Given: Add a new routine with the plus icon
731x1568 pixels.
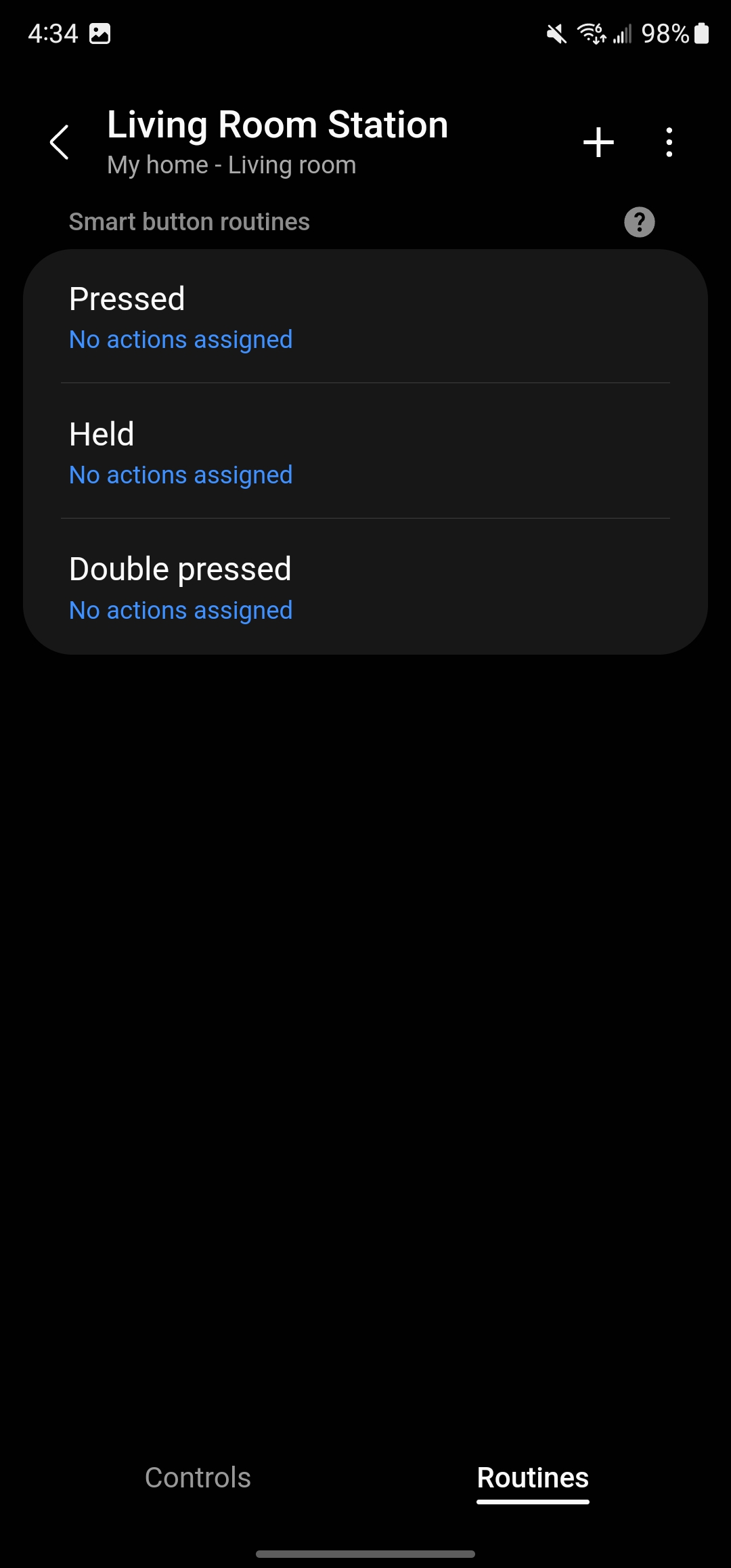Looking at the screenshot, I should pyautogui.click(x=598, y=142).
